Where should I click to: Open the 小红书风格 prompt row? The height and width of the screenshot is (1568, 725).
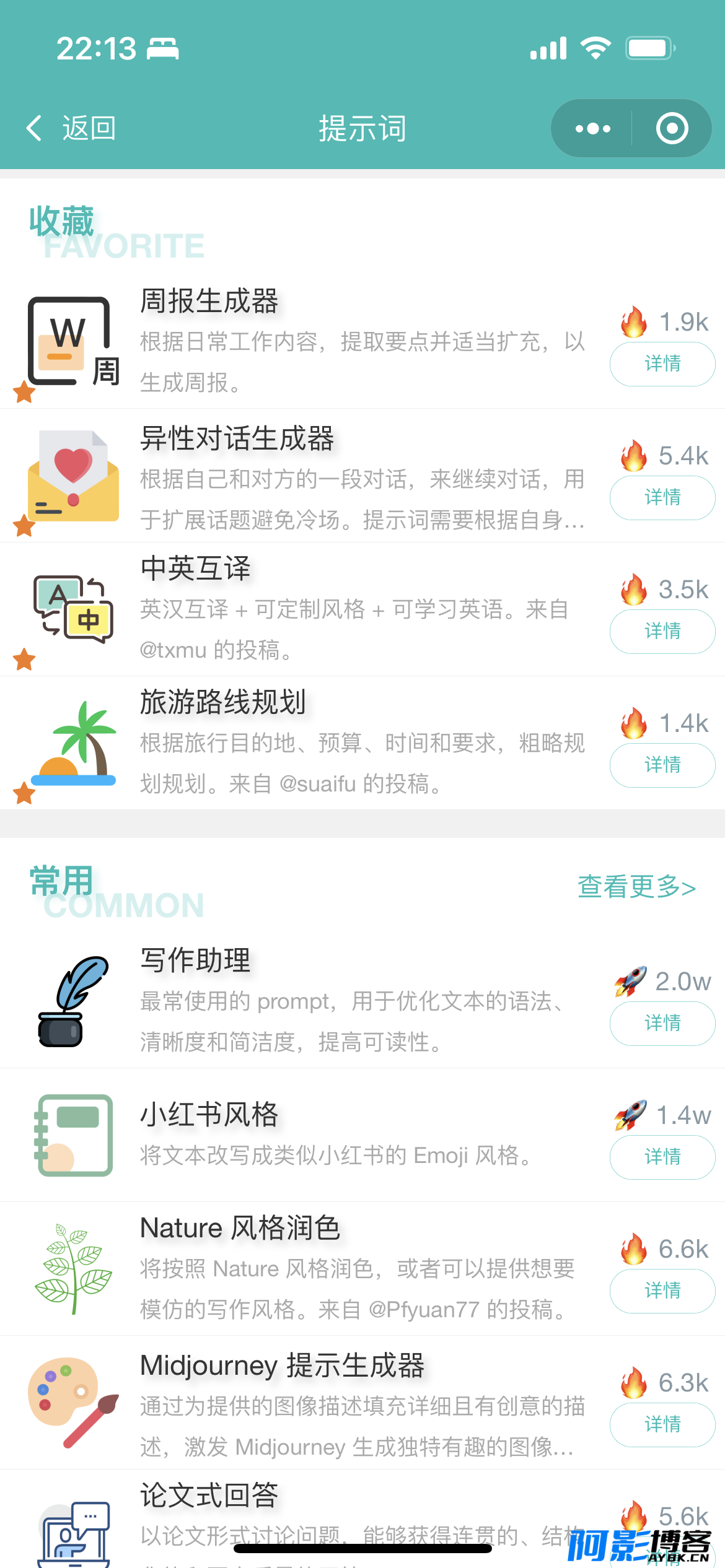click(362, 1135)
